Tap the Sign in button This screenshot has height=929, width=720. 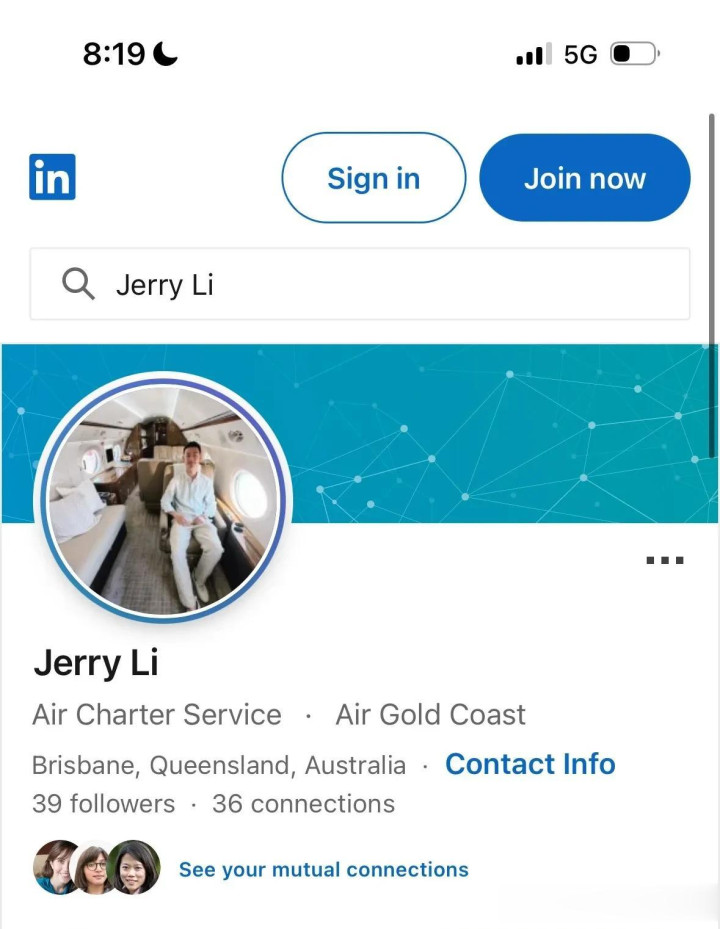tap(373, 178)
